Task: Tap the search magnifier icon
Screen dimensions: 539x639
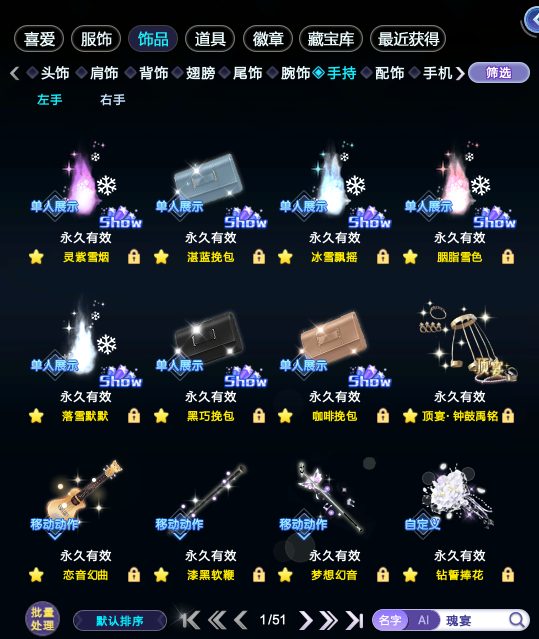Action: (517, 620)
